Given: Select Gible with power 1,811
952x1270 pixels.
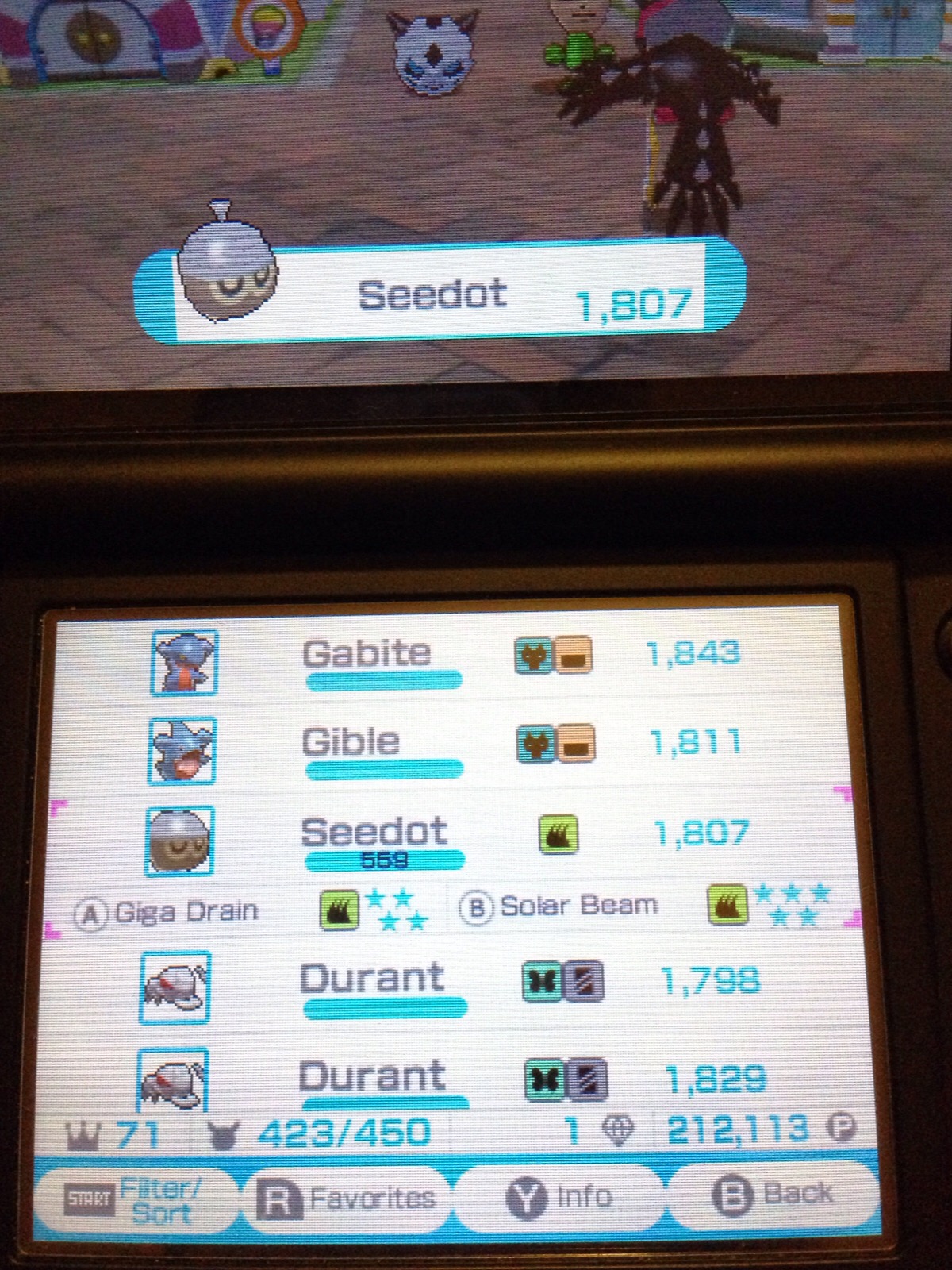Looking at the screenshot, I should (x=444, y=748).
